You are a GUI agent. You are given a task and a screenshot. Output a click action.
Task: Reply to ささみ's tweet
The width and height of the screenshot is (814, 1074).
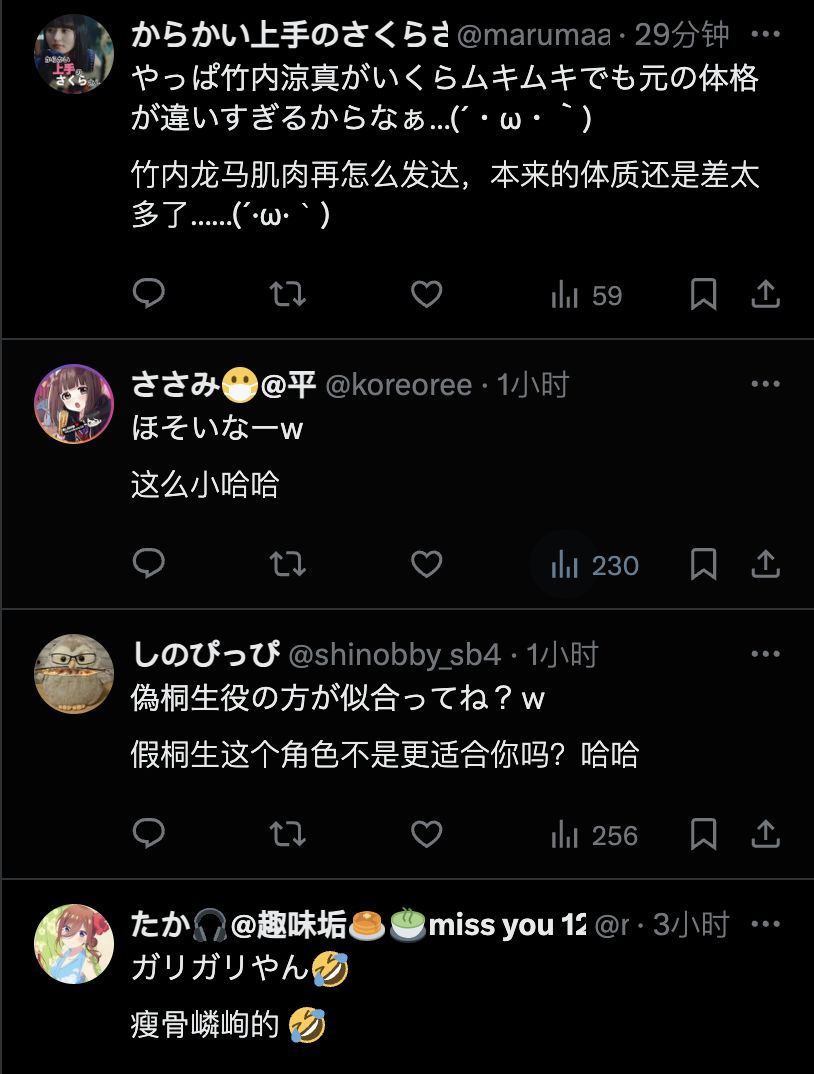(x=148, y=564)
